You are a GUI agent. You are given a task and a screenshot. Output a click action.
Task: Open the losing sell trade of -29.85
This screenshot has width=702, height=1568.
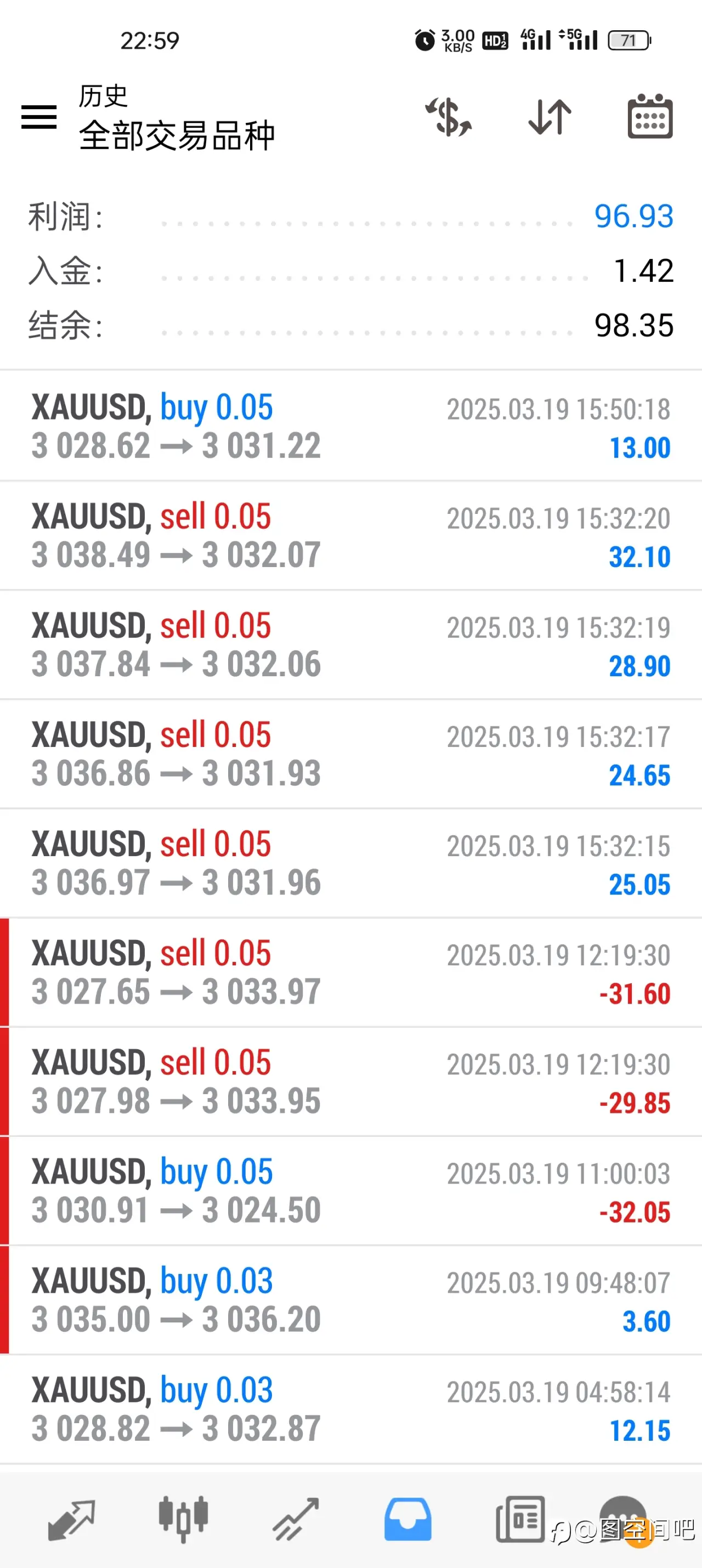coord(350,1082)
